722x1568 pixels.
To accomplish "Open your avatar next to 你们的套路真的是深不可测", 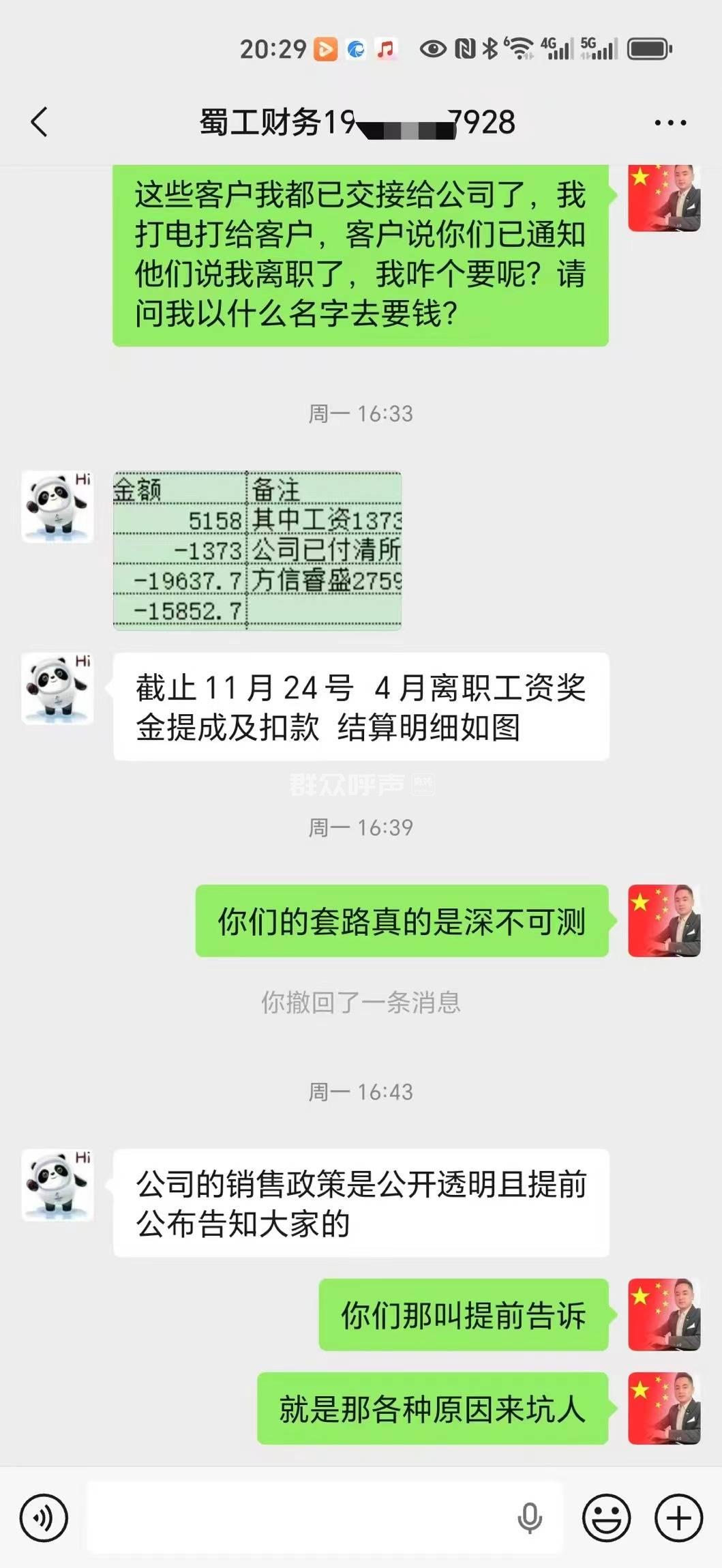I will [664, 921].
